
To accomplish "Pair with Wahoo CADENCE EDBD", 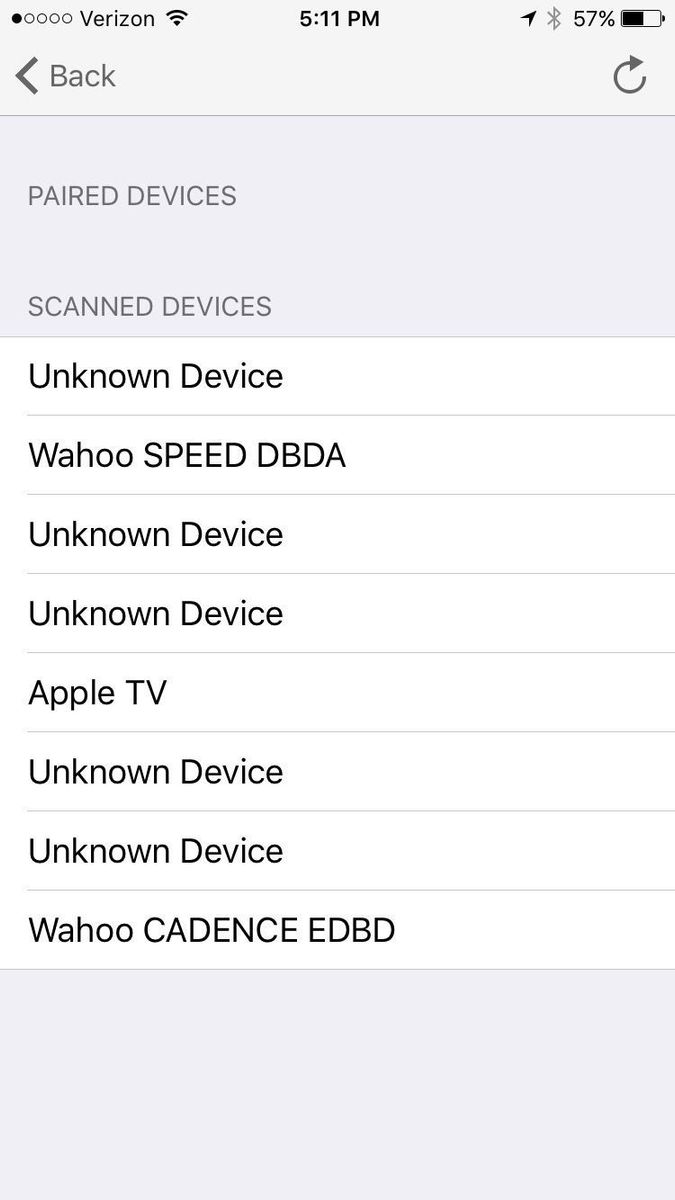I will point(211,930).
